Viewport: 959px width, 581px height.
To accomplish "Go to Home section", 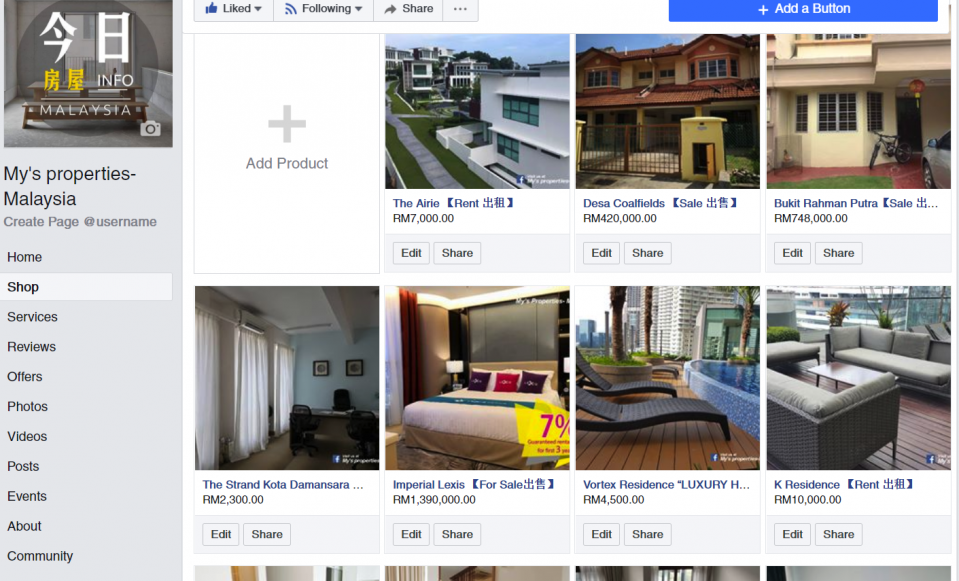I will pyautogui.click(x=25, y=257).
